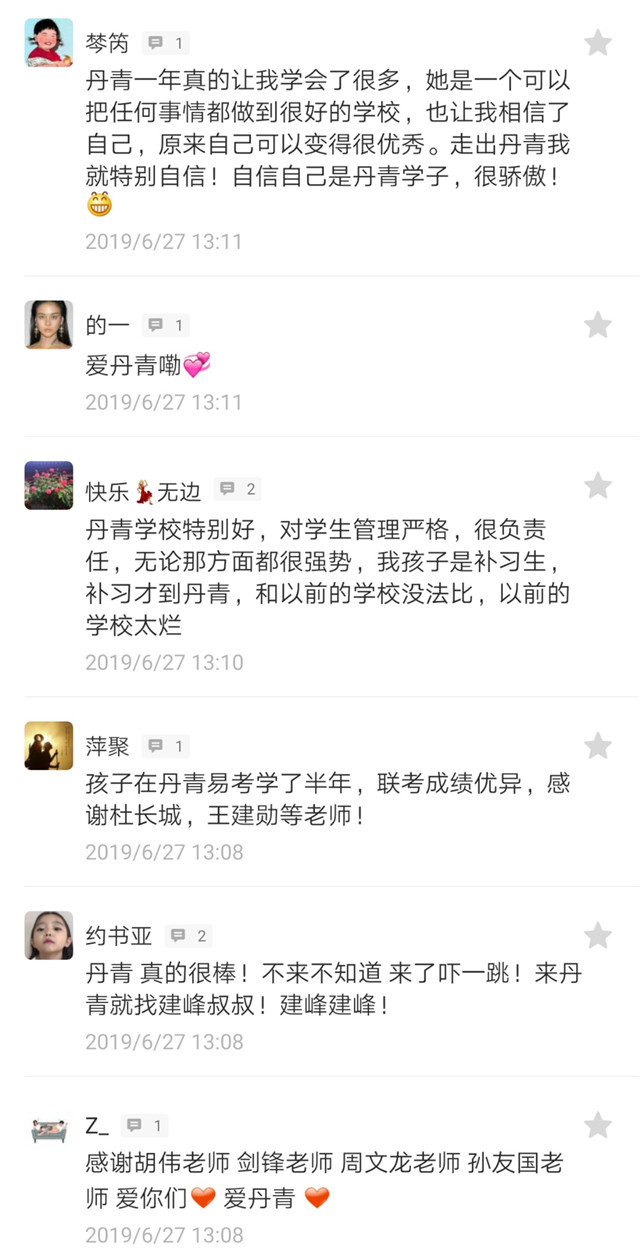The width and height of the screenshot is (640, 1250).
Task: View the 1 reply to 的一
Action: point(164,325)
